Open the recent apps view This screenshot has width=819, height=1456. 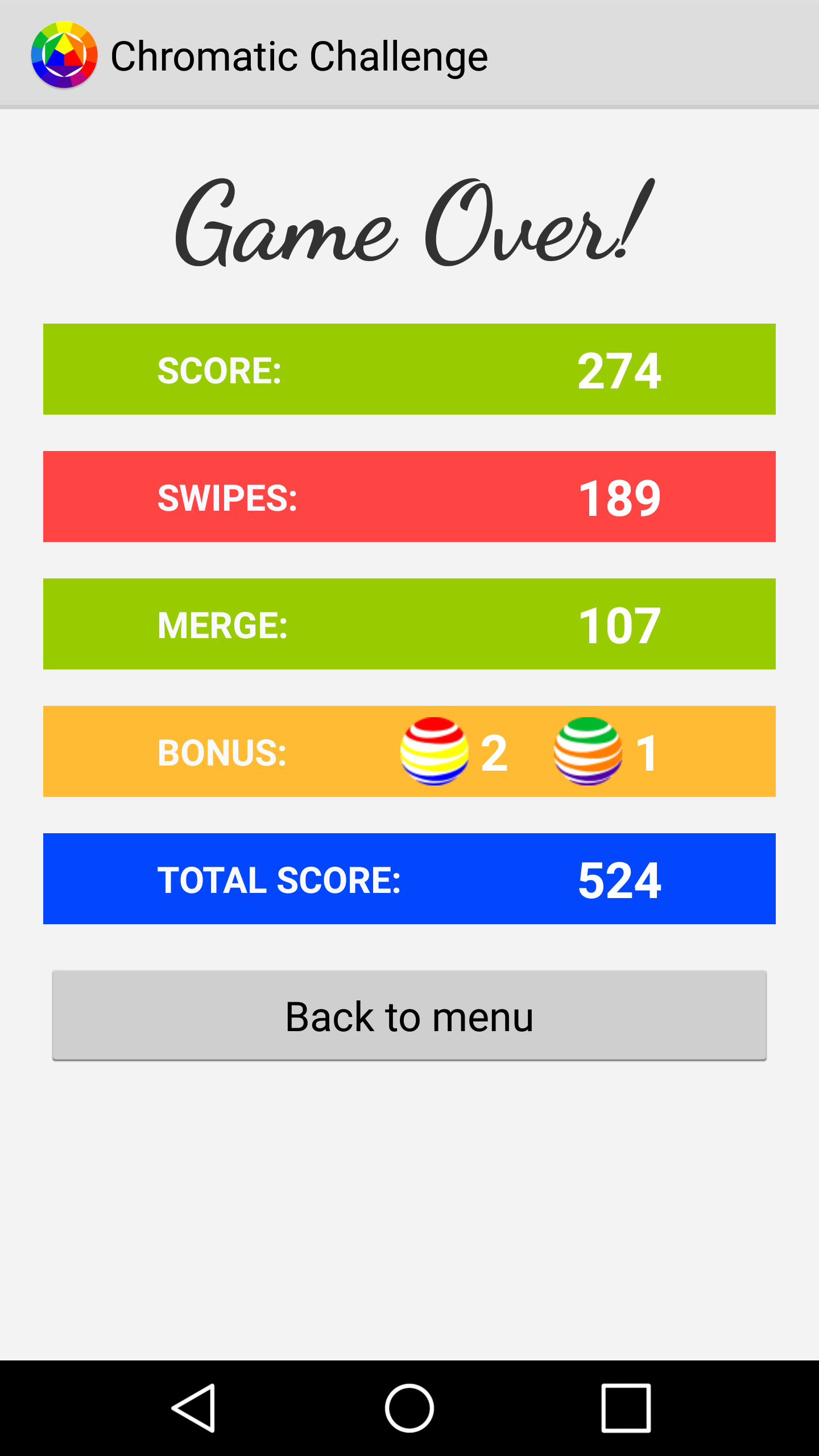[x=626, y=1408]
